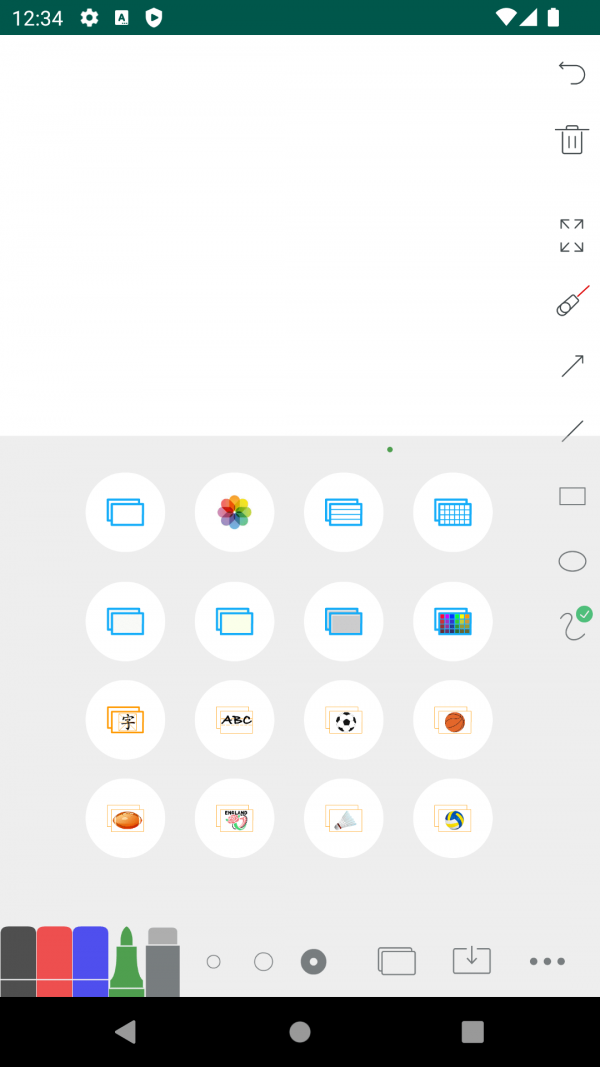Viewport: 600px width, 1067px height.
Task: Clear the canvas with the trash icon
Action: click(x=572, y=139)
